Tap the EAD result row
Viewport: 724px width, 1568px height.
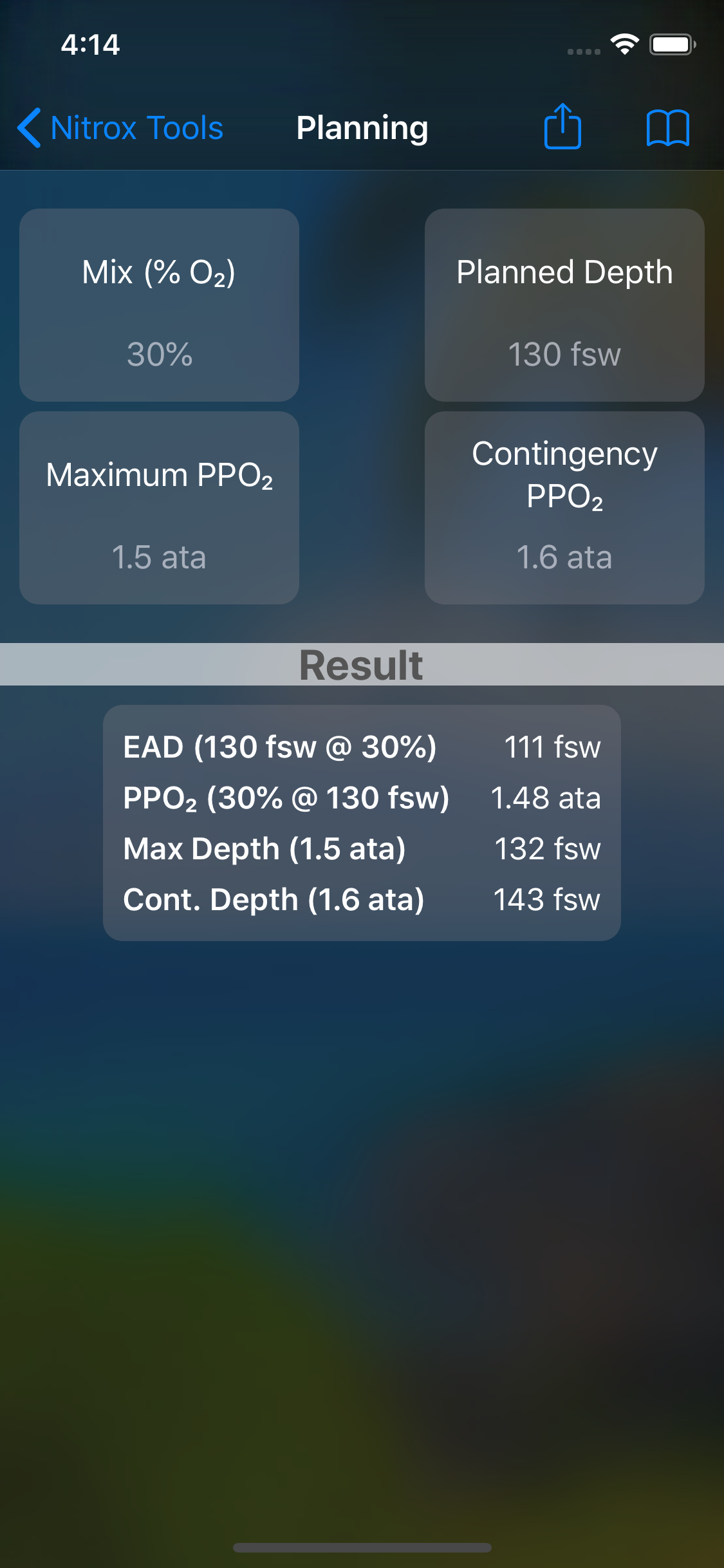pos(362,747)
